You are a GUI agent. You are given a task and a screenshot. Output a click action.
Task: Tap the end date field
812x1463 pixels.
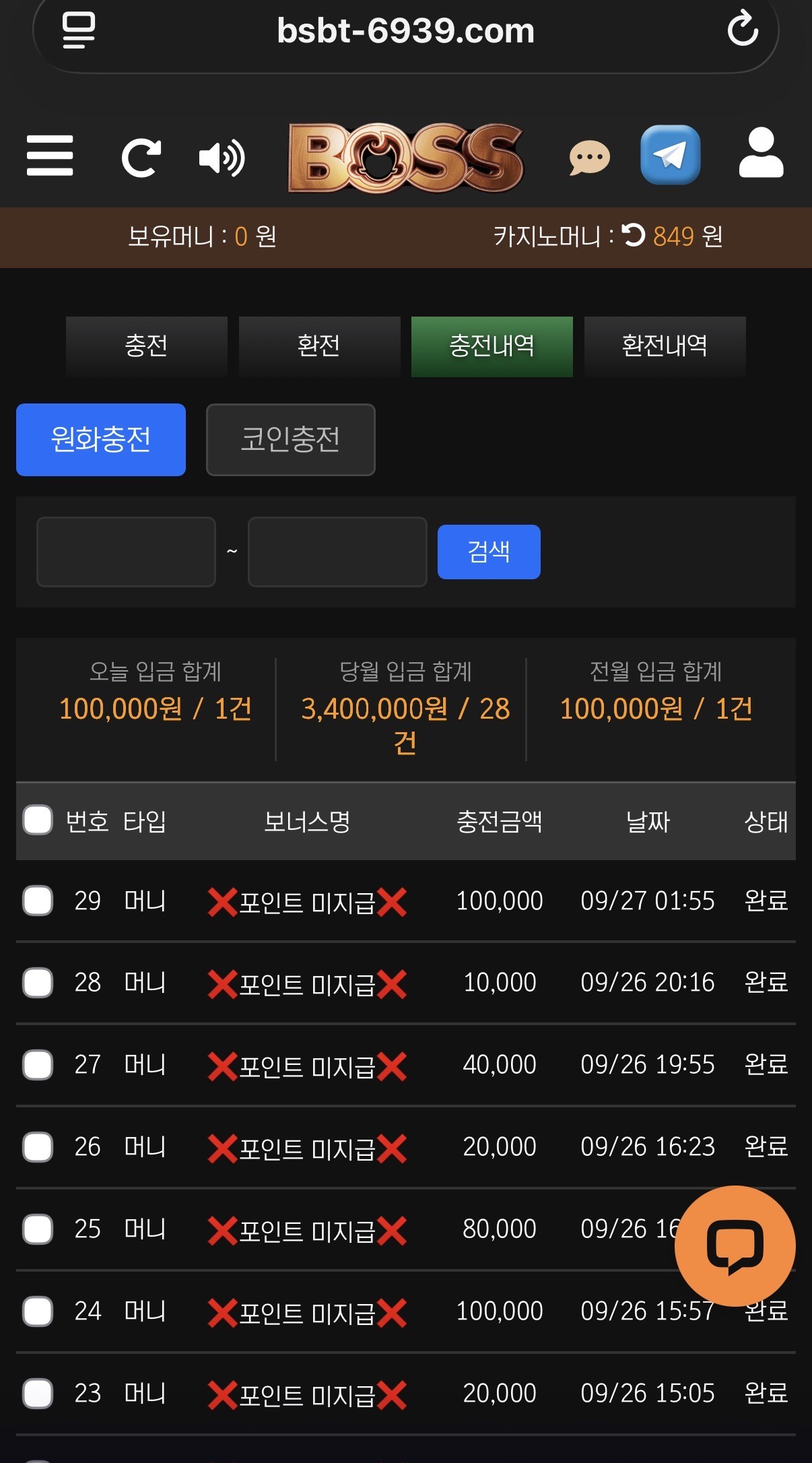tap(337, 552)
